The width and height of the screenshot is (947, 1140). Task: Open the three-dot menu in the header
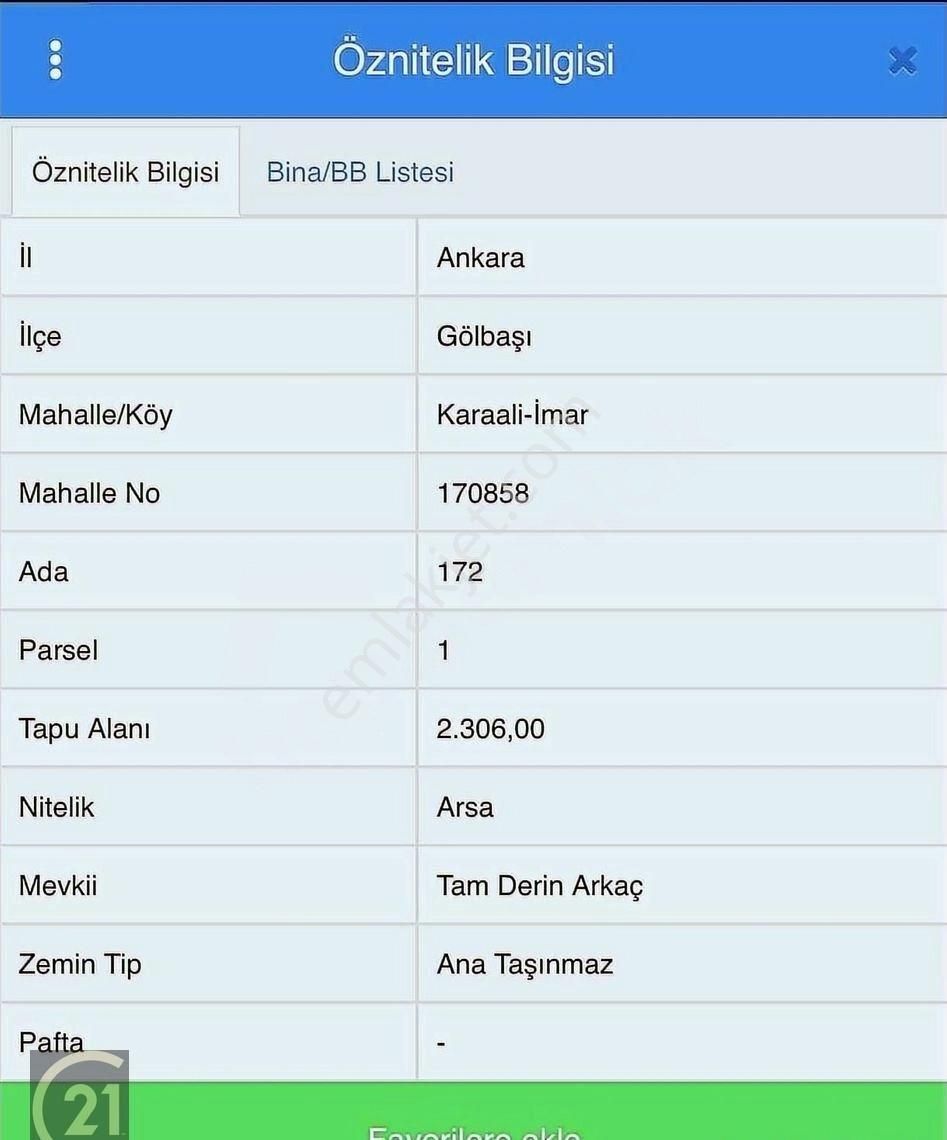(55, 59)
